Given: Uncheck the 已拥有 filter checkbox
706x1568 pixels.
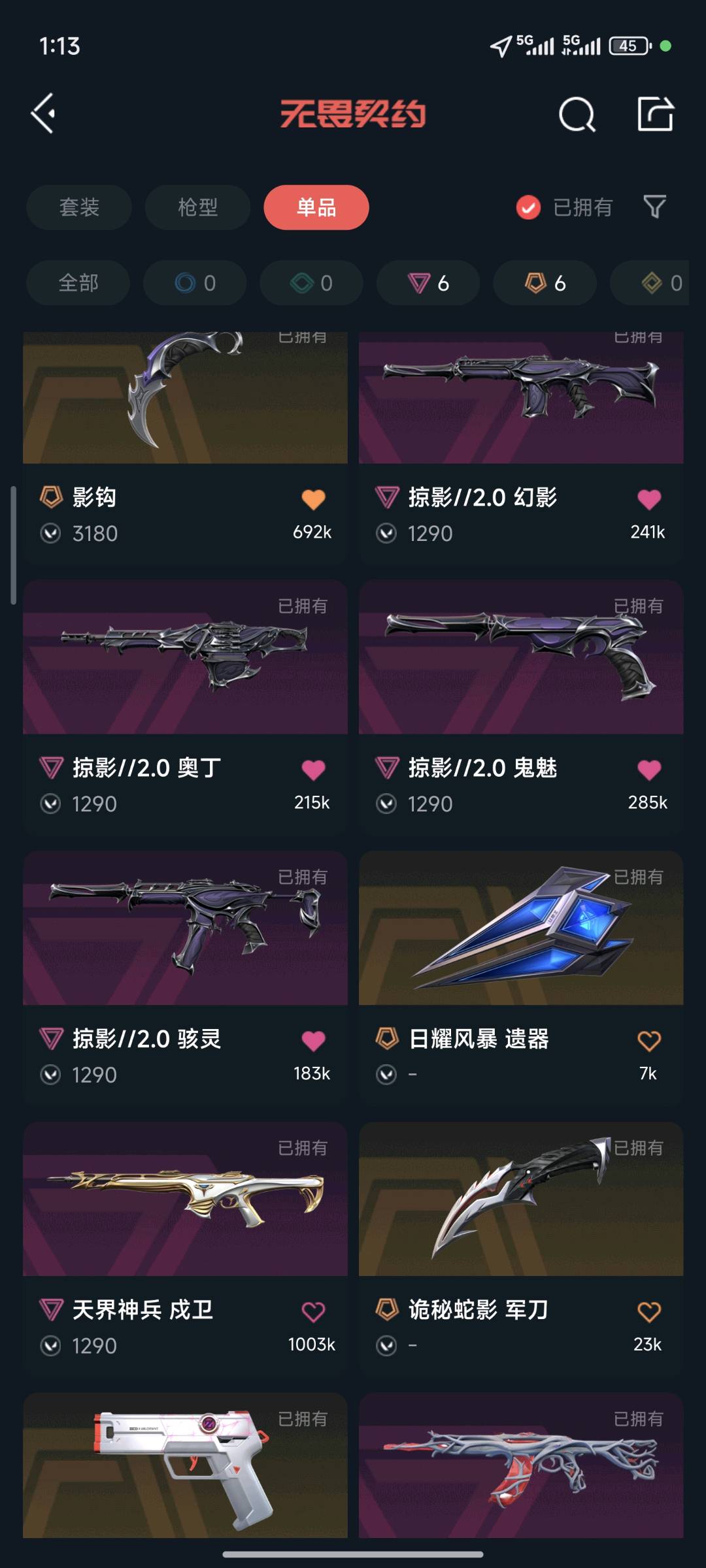Looking at the screenshot, I should coord(528,208).
